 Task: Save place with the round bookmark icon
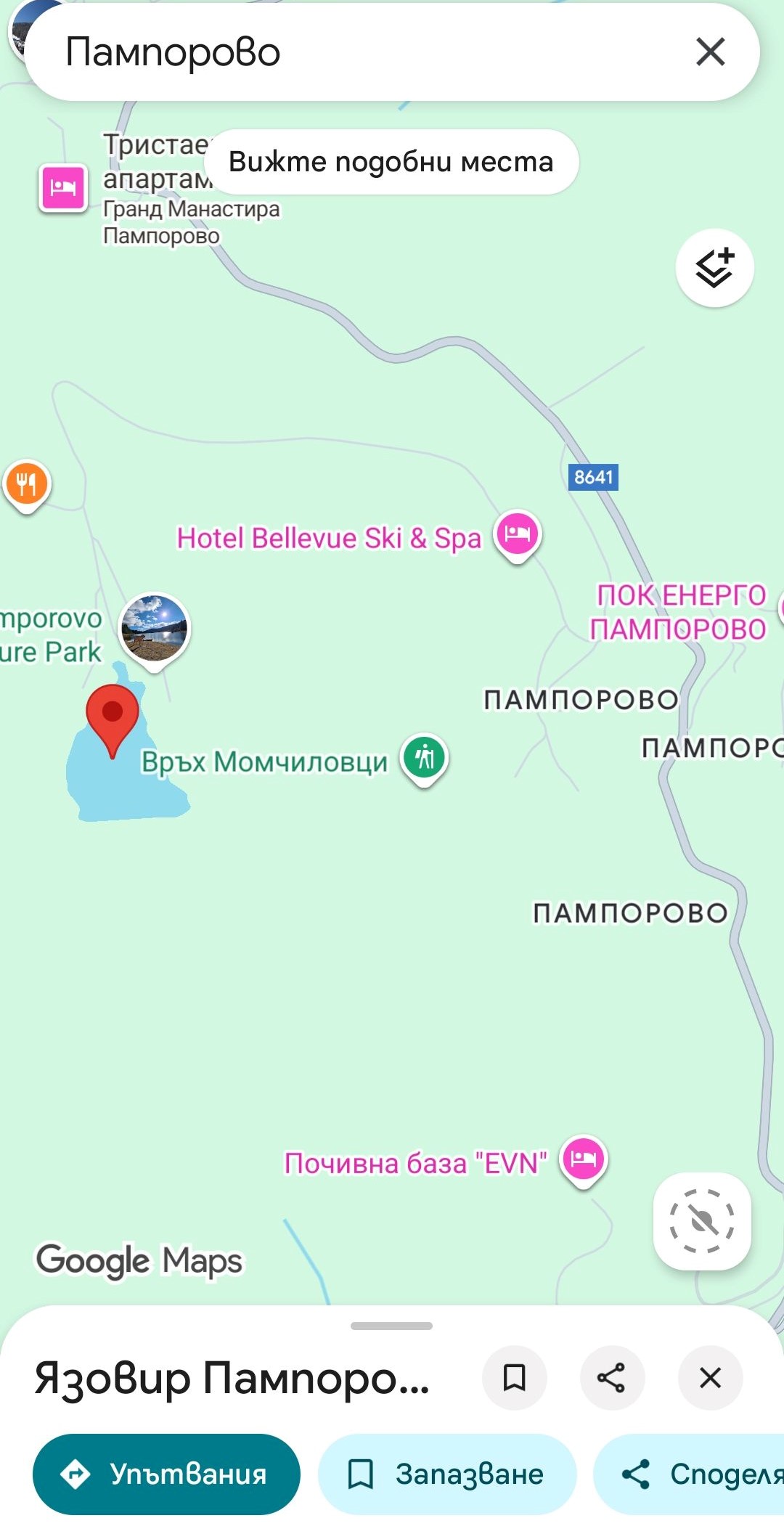(514, 1377)
